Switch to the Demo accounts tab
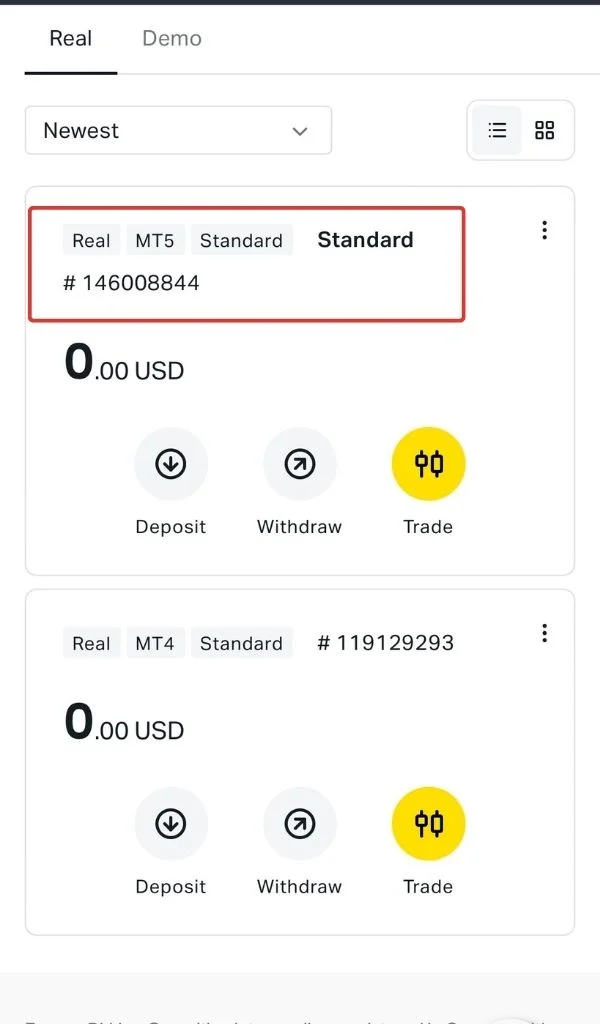Image resolution: width=600 pixels, height=1024 pixels. coord(172,39)
